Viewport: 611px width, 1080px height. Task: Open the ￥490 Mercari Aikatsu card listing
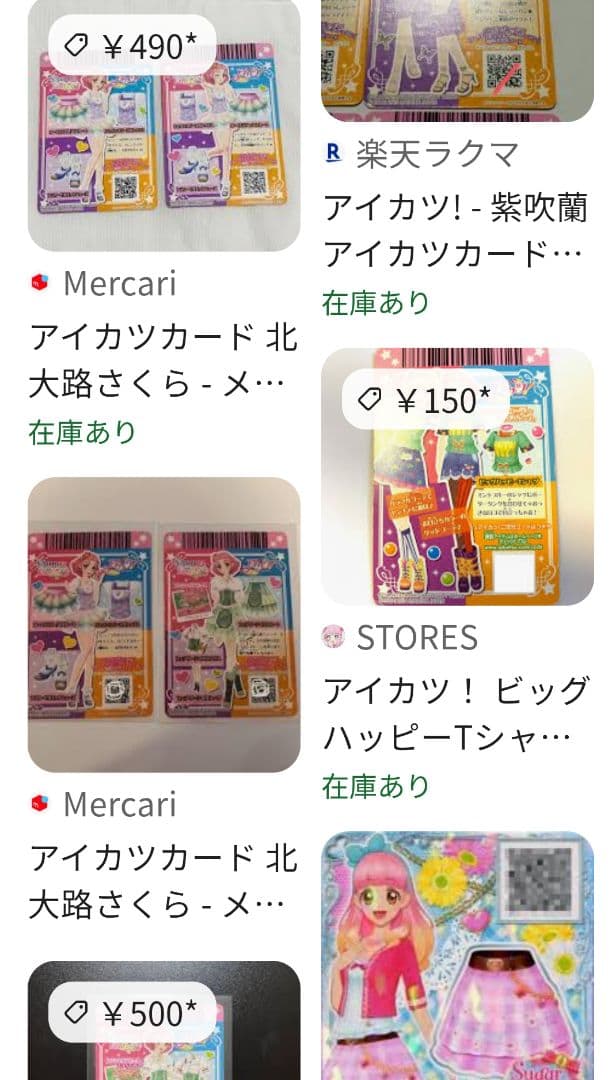point(164,126)
